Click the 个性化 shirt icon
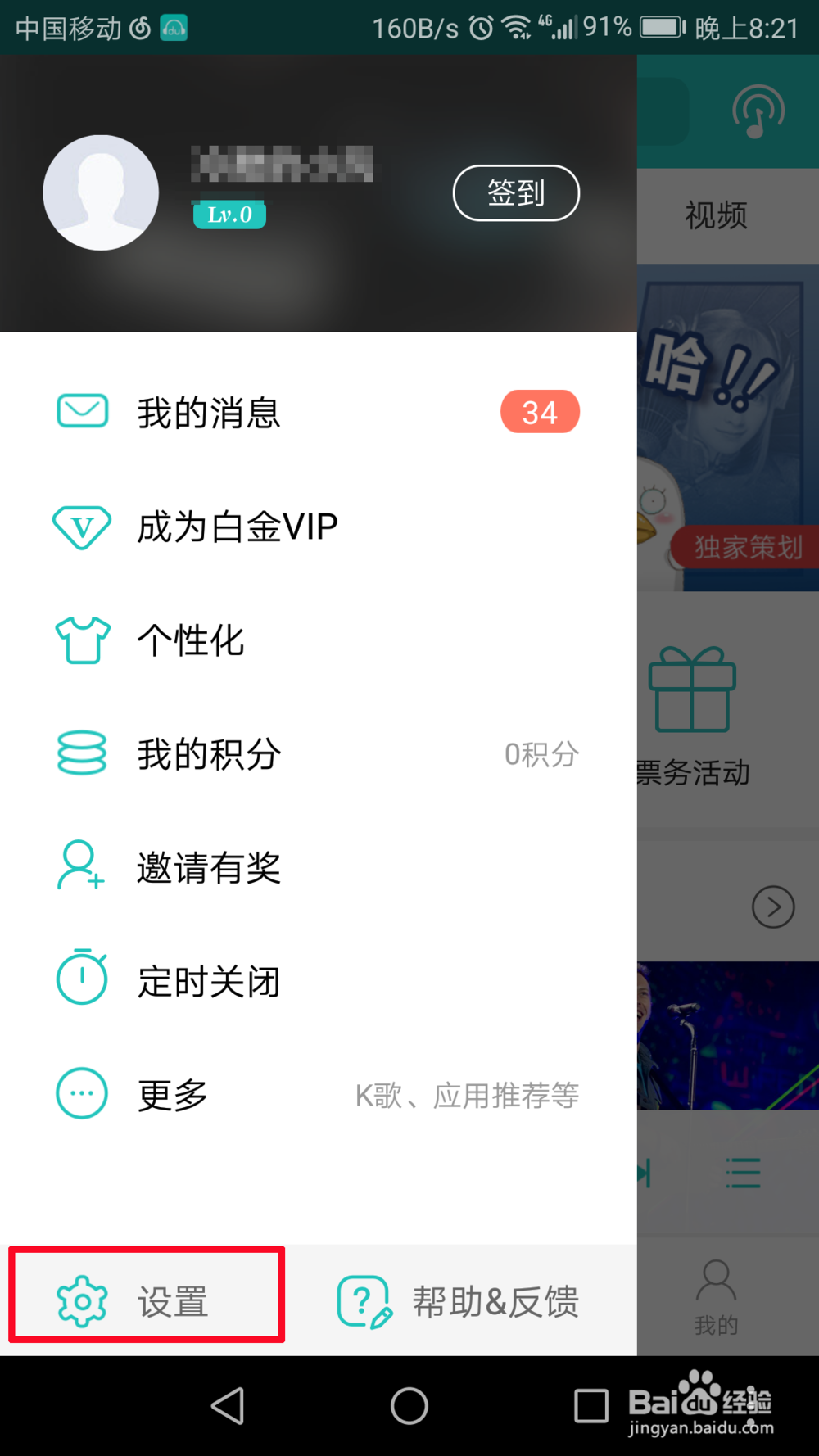This screenshot has height=1456, width=819. click(80, 641)
